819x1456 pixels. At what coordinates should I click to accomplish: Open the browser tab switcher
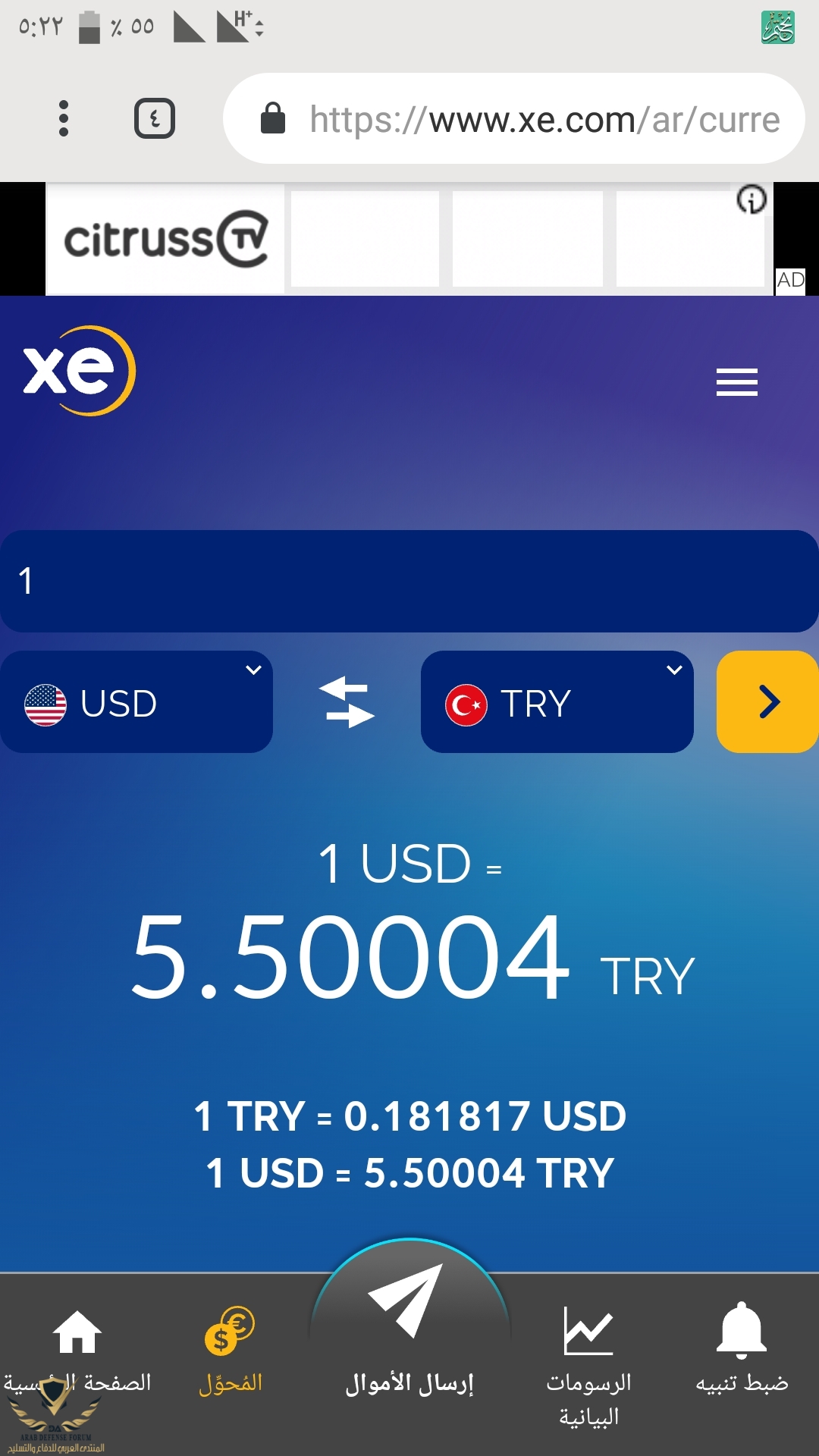click(155, 118)
